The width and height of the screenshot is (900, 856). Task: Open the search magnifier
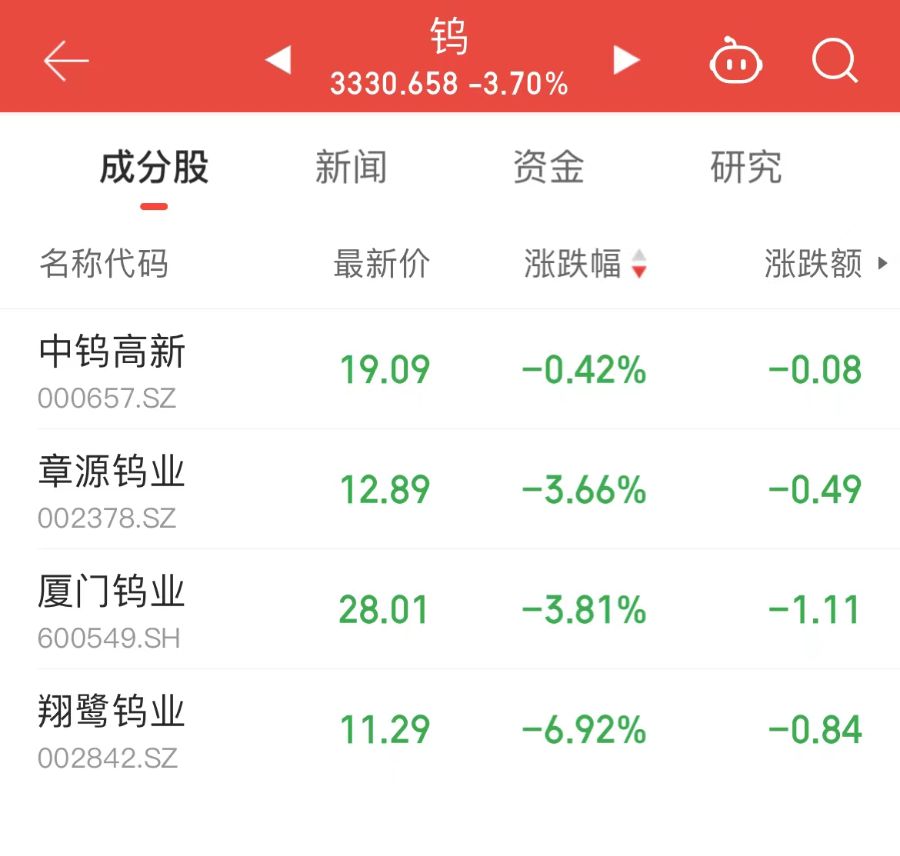[x=834, y=62]
